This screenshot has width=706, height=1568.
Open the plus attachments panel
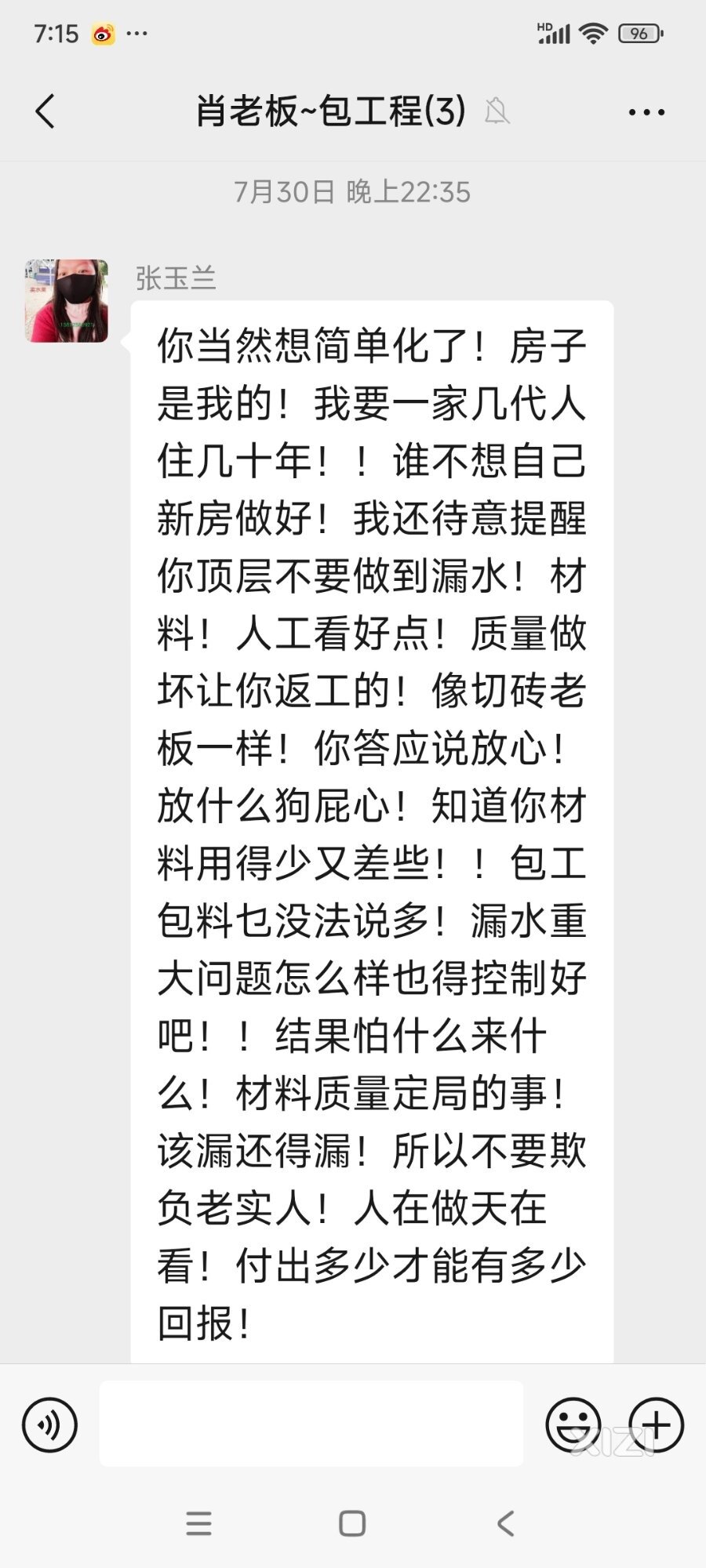[x=657, y=1425]
